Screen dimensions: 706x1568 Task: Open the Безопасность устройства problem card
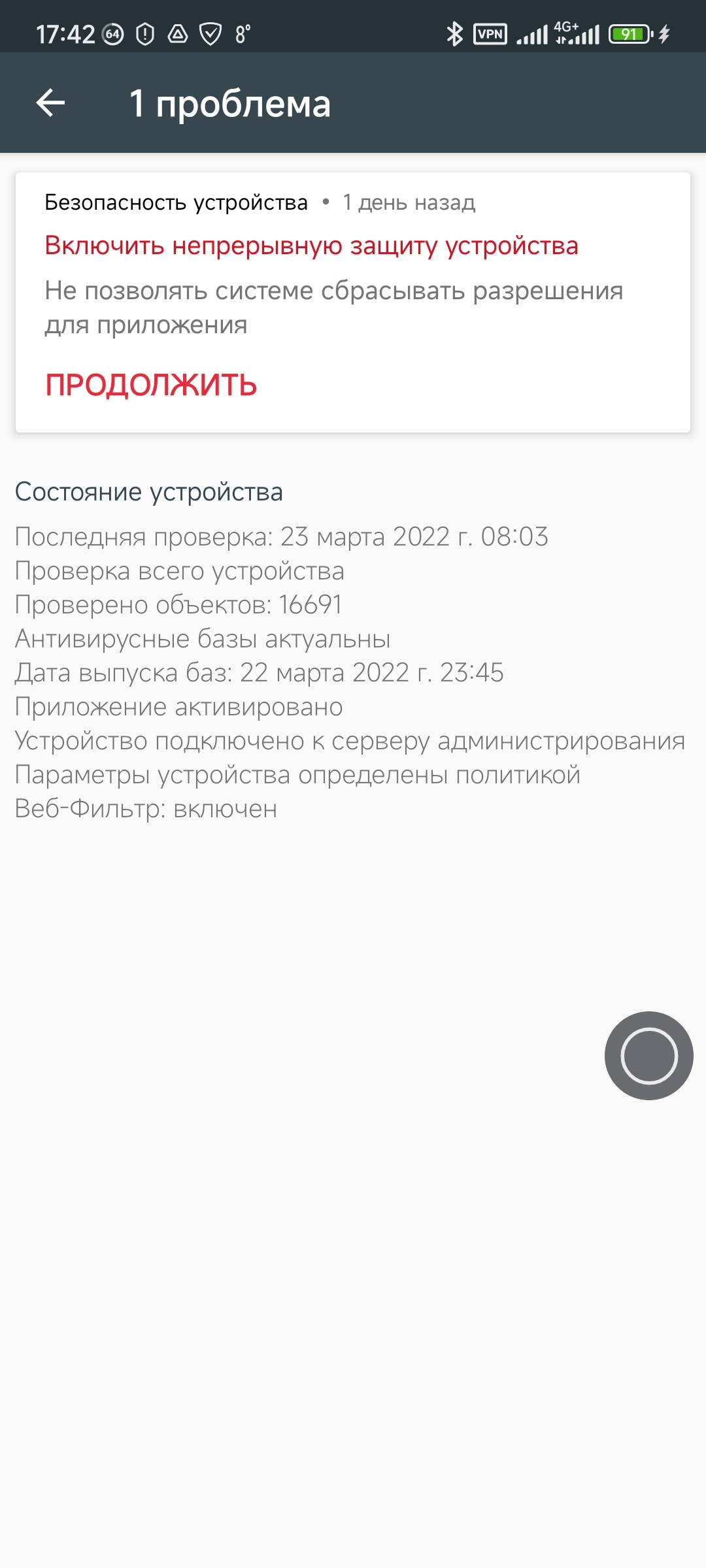tap(353, 274)
